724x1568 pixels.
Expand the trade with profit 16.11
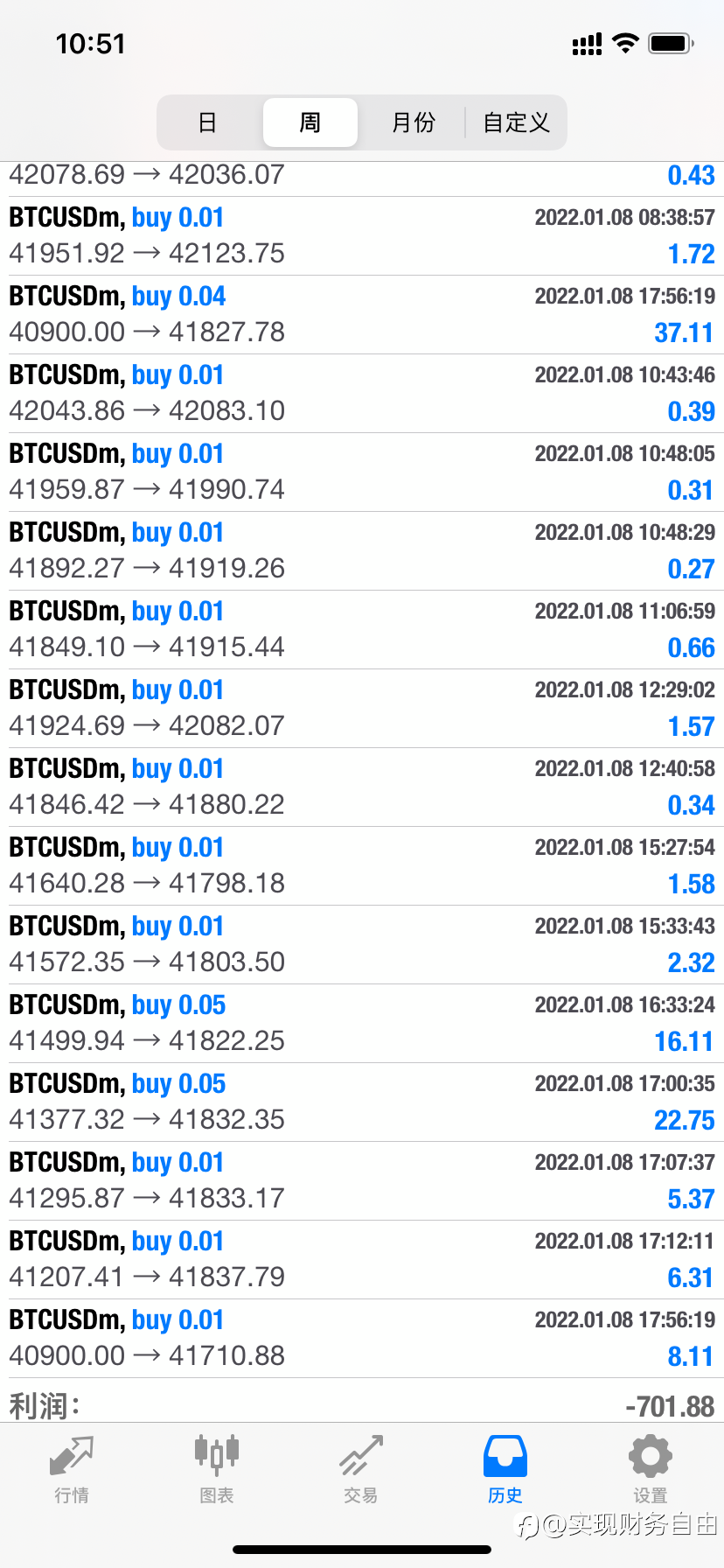362,1024
